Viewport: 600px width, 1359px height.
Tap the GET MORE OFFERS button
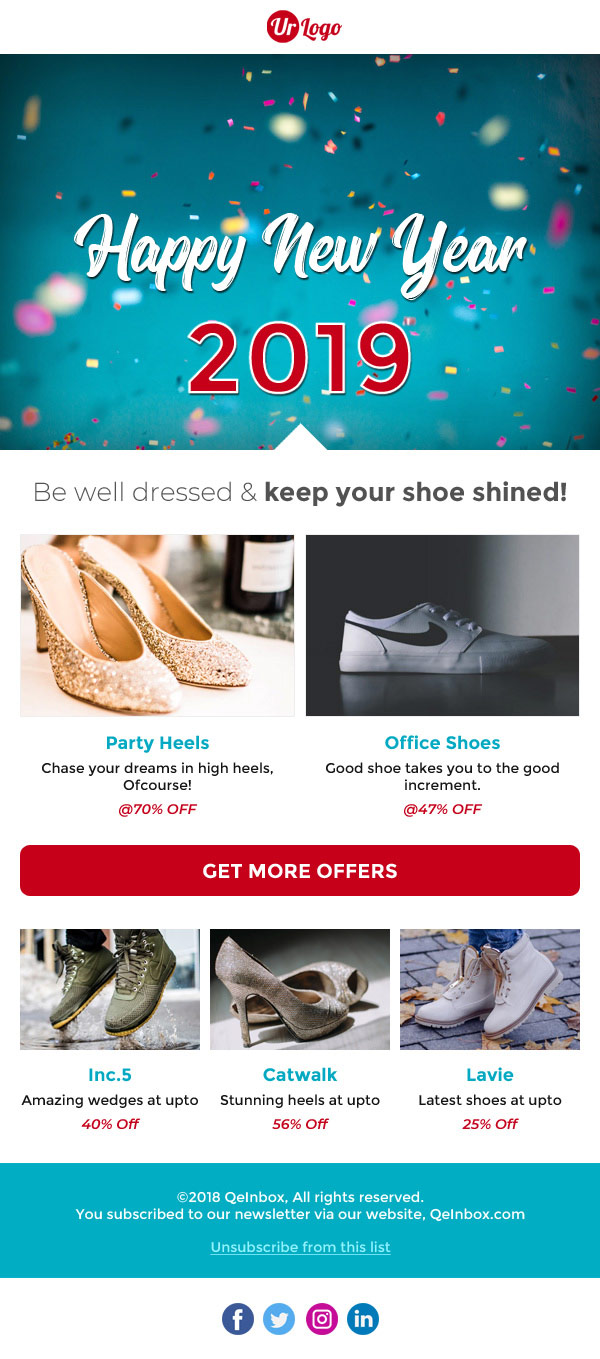tap(300, 870)
